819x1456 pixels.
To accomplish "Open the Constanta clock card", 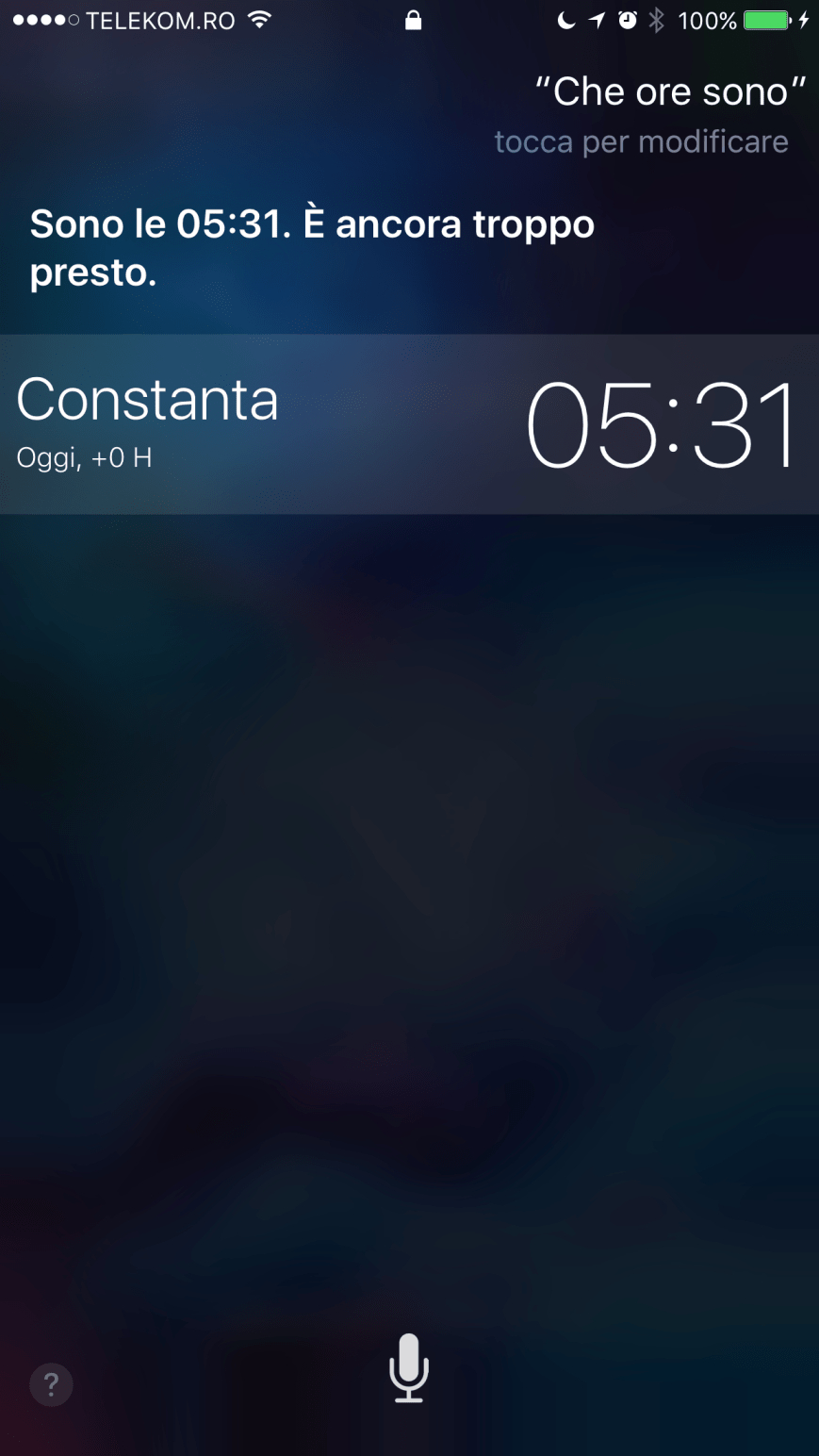I will (409, 423).
